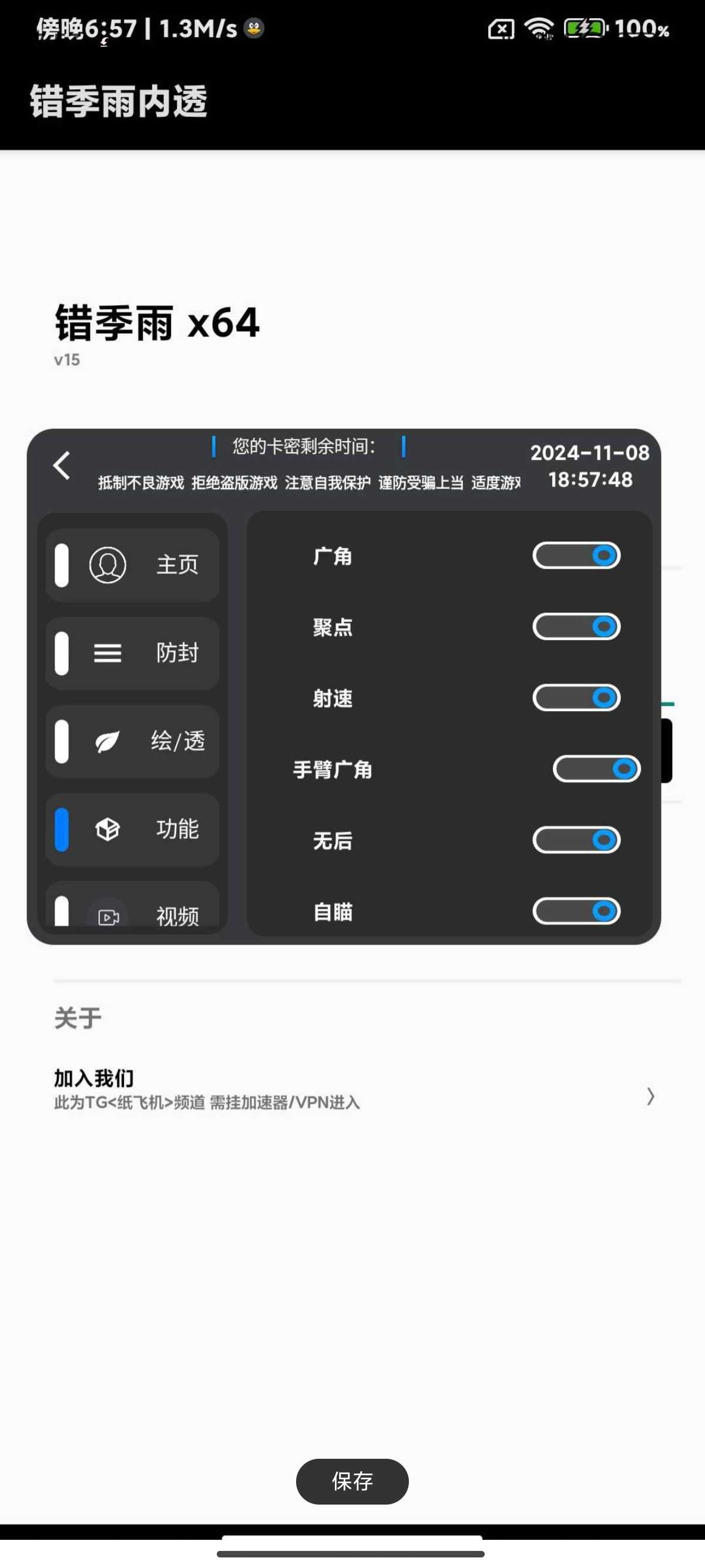Toggle the 自瞄 switch
This screenshot has height=1568, width=705.
coord(576,911)
